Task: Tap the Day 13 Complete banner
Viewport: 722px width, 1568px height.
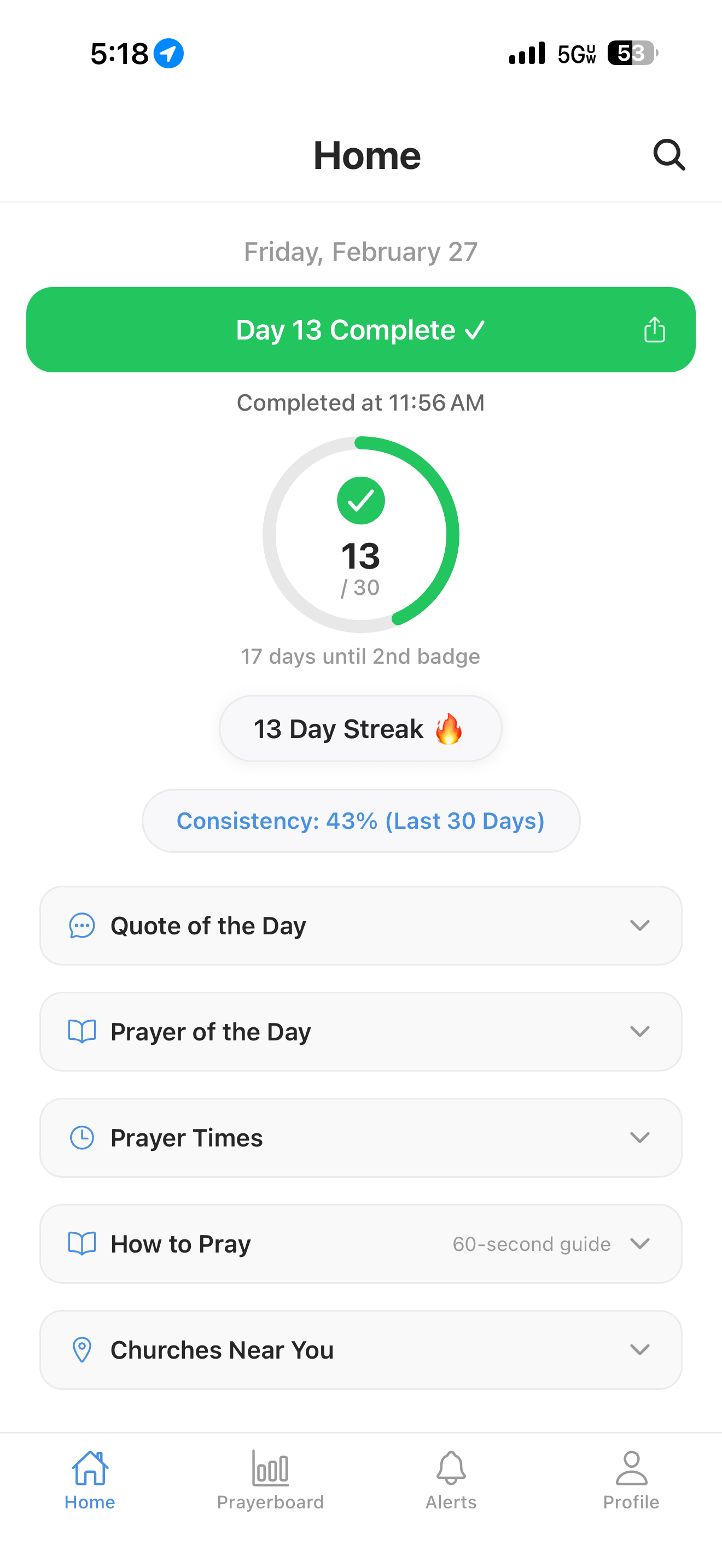Action: [360, 329]
